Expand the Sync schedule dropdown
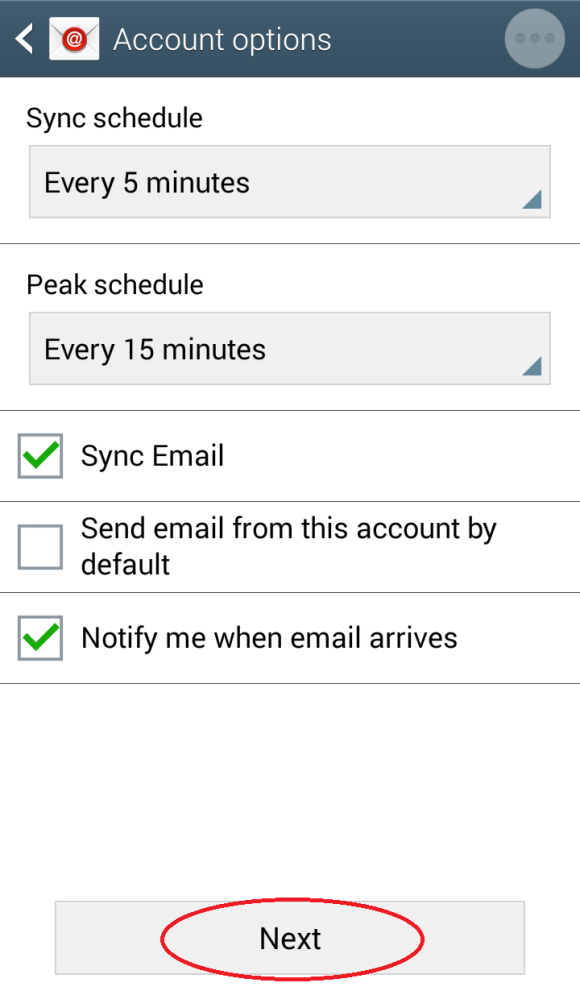The height and width of the screenshot is (991, 580). point(290,182)
